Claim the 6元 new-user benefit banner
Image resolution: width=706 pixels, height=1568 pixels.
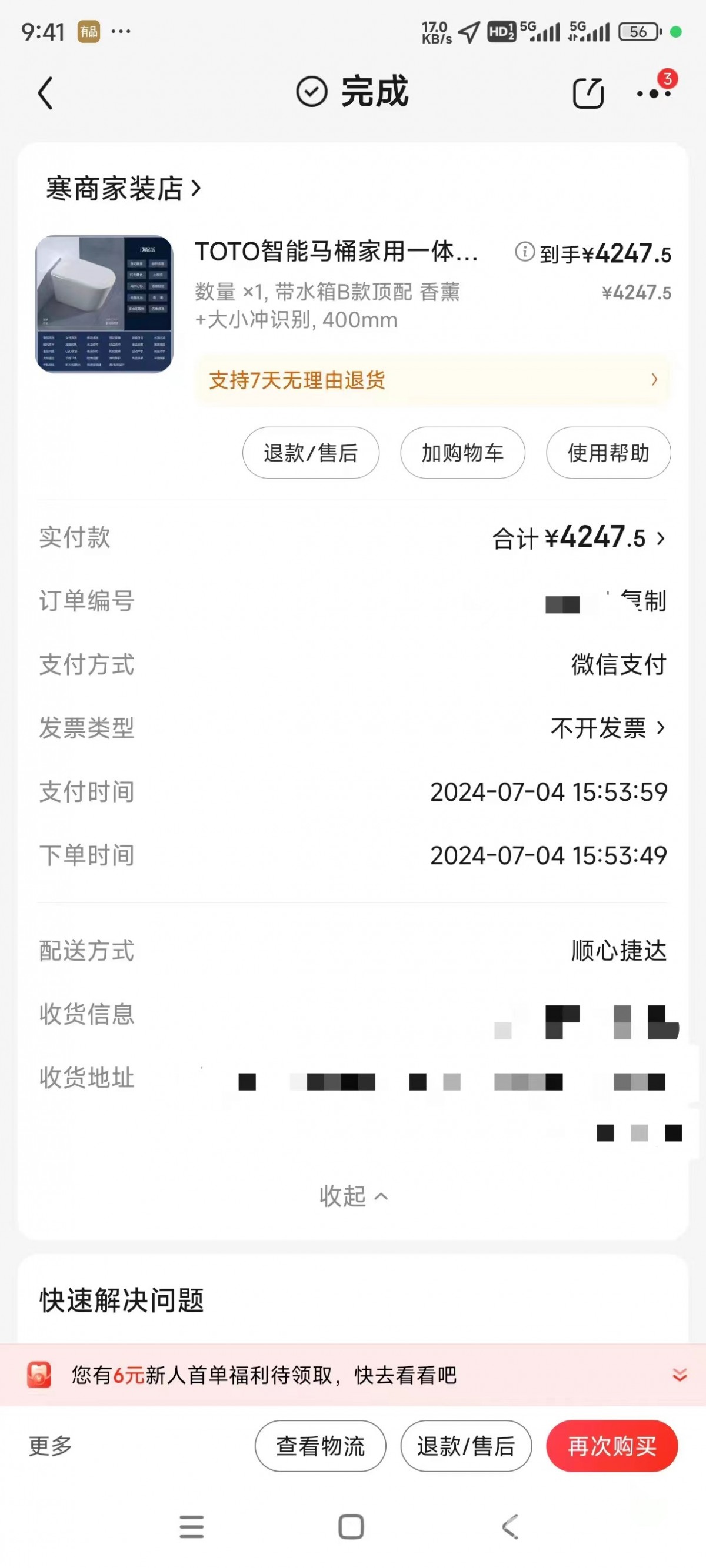point(354,1375)
